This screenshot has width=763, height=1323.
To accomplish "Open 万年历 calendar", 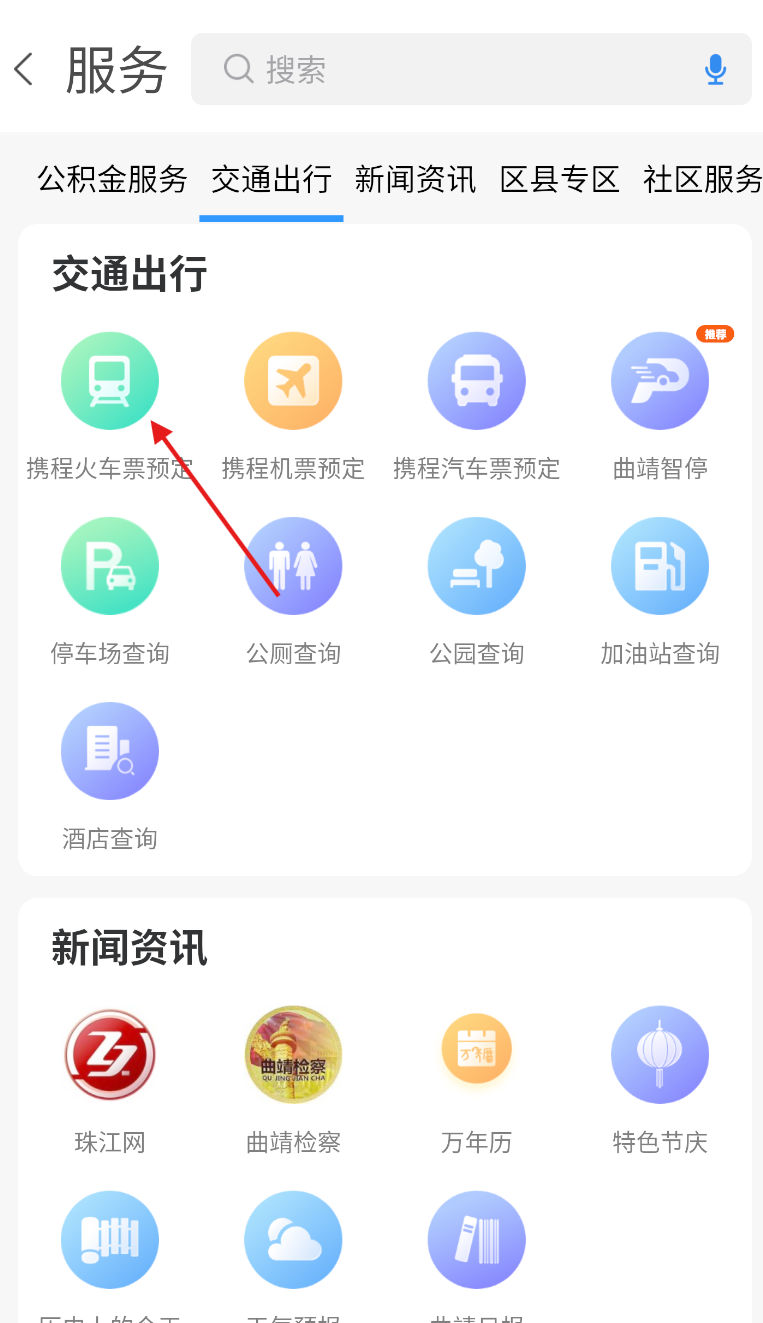I will [476, 1055].
